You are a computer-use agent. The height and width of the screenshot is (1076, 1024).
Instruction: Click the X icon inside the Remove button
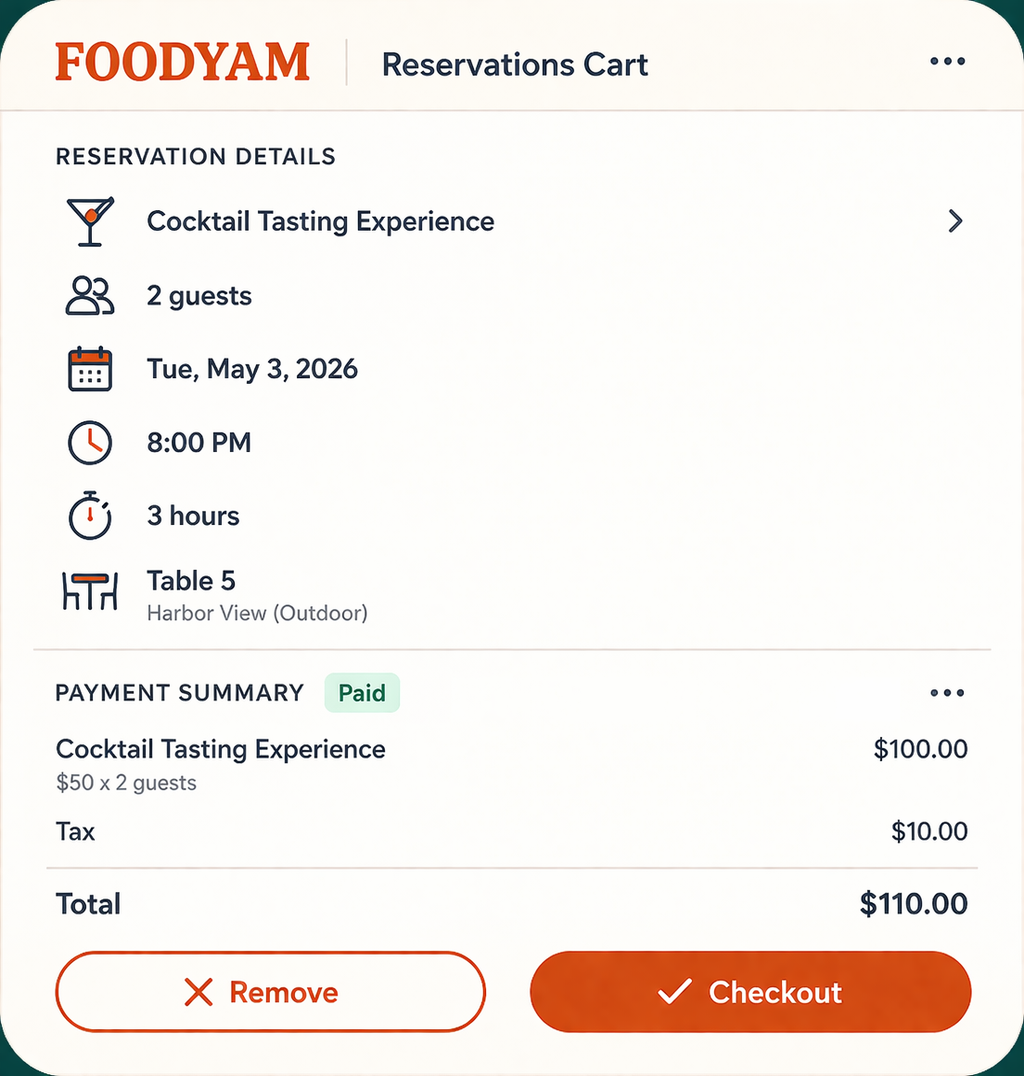(200, 992)
